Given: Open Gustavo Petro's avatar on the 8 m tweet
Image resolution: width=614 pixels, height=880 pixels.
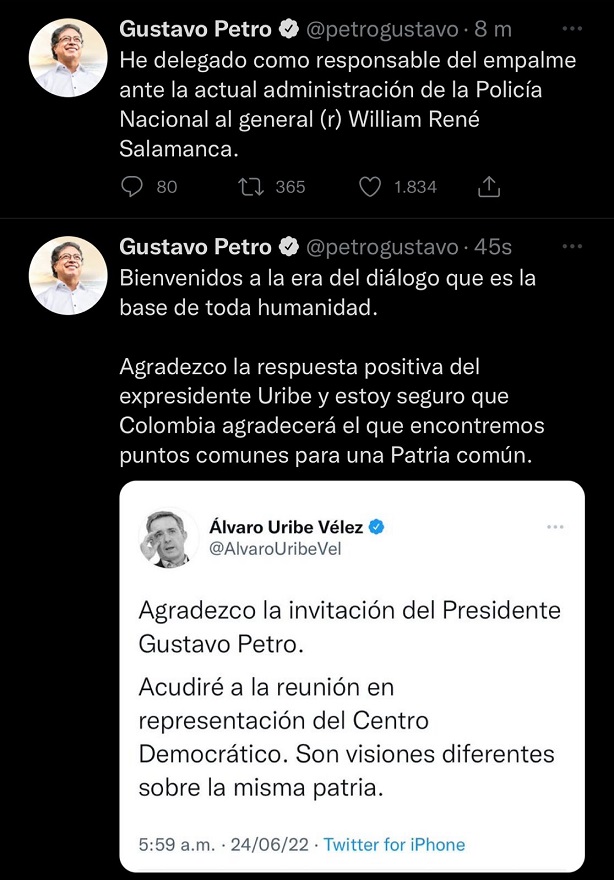Looking at the screenshot, I should point(68,59).
